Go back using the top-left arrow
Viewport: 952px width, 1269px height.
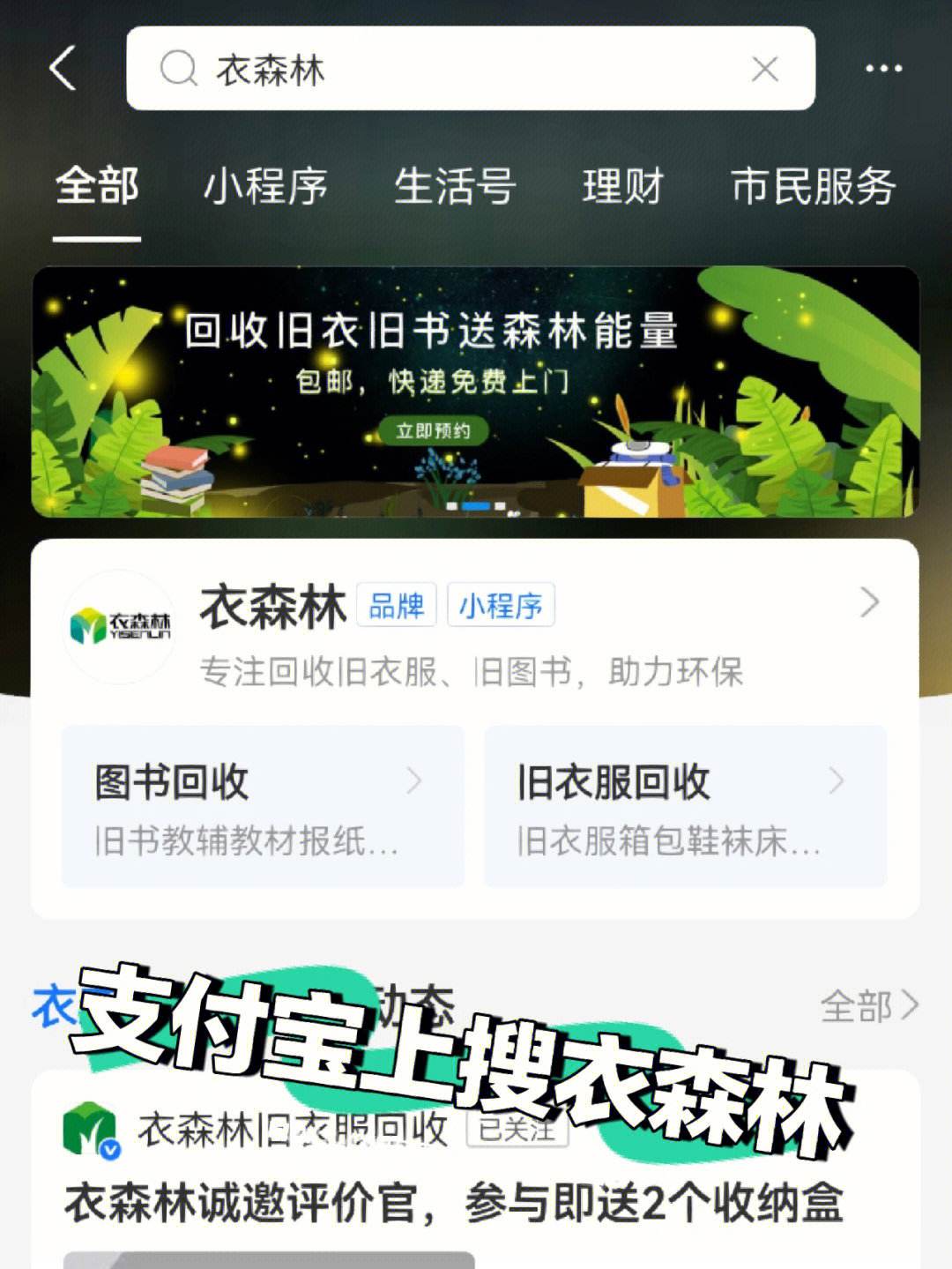[x=63, y=69]
